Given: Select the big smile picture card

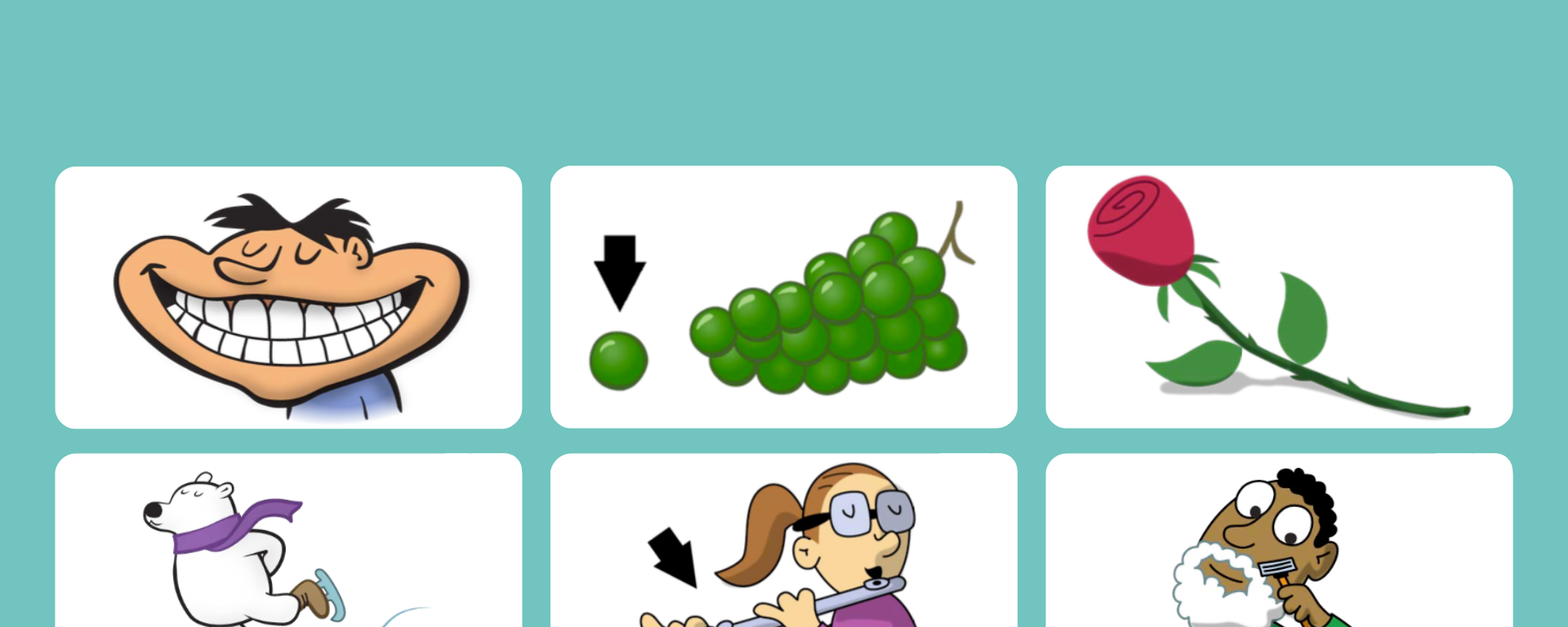Looking at the screenshot, I should click(x=288, y=297).
